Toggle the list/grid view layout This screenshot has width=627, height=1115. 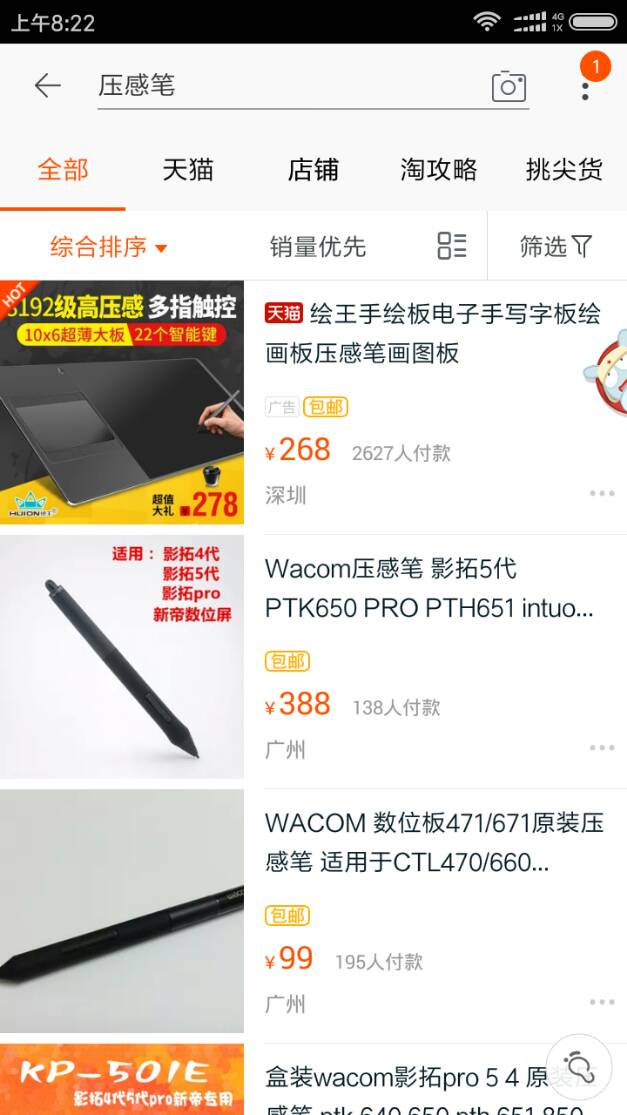pos(452,246)
